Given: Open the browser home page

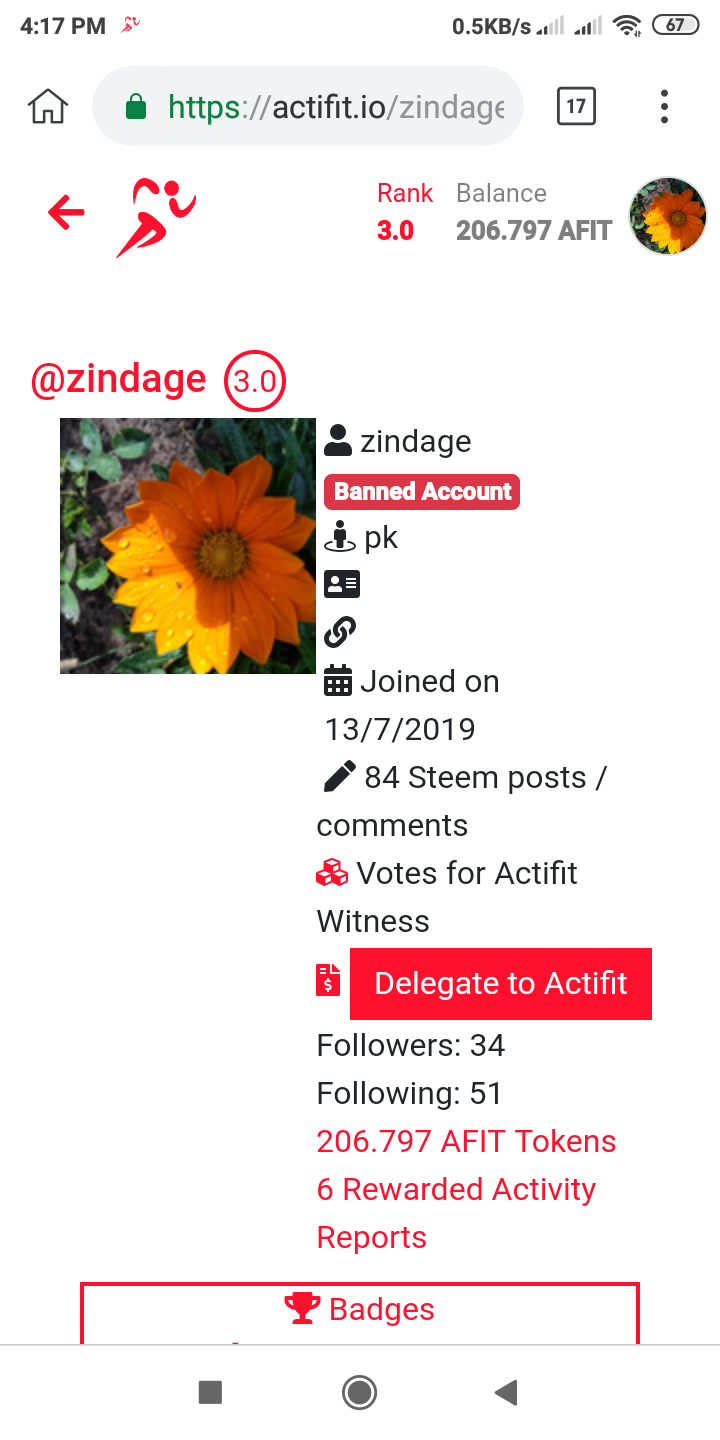Looking at the screenshot, I should coord(48,106).
